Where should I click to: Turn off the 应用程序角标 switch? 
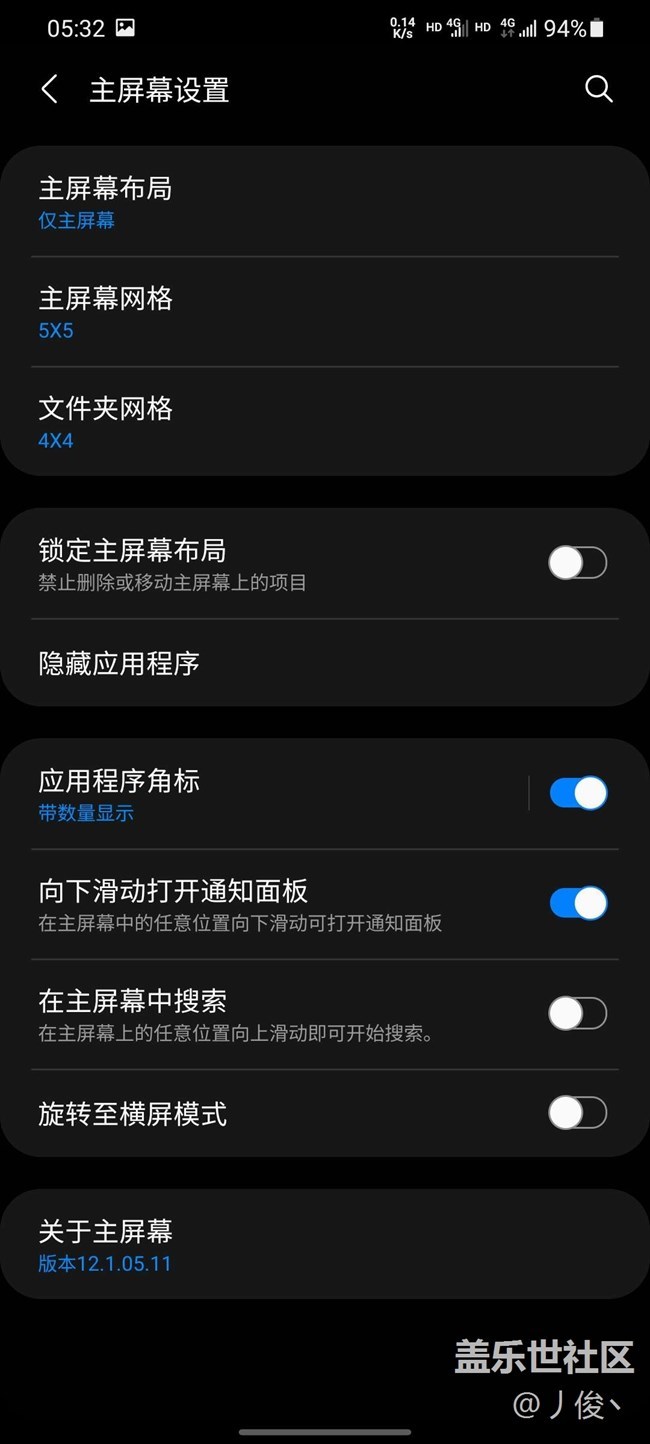coord(577,793)
